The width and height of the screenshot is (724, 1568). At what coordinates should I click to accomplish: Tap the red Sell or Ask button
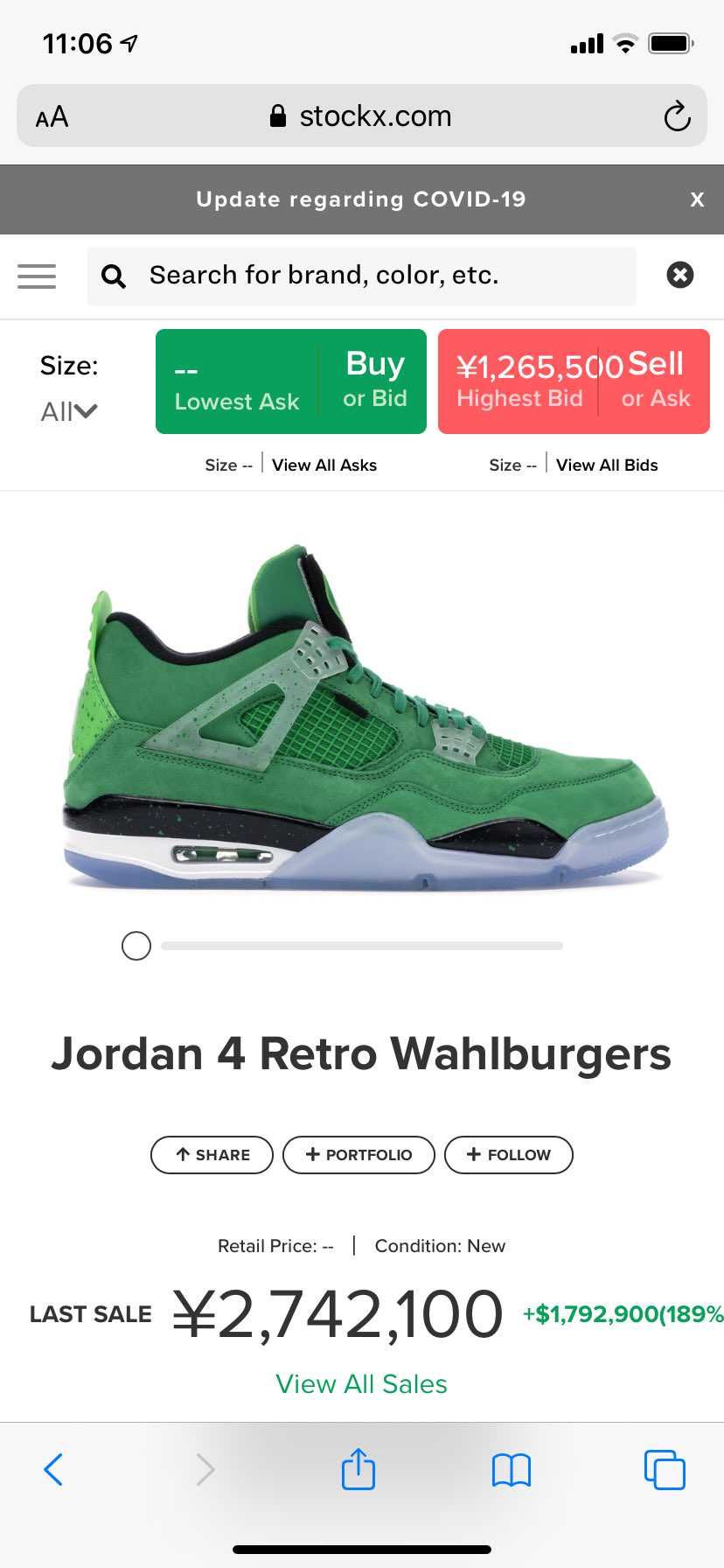(x=655, y=381)
